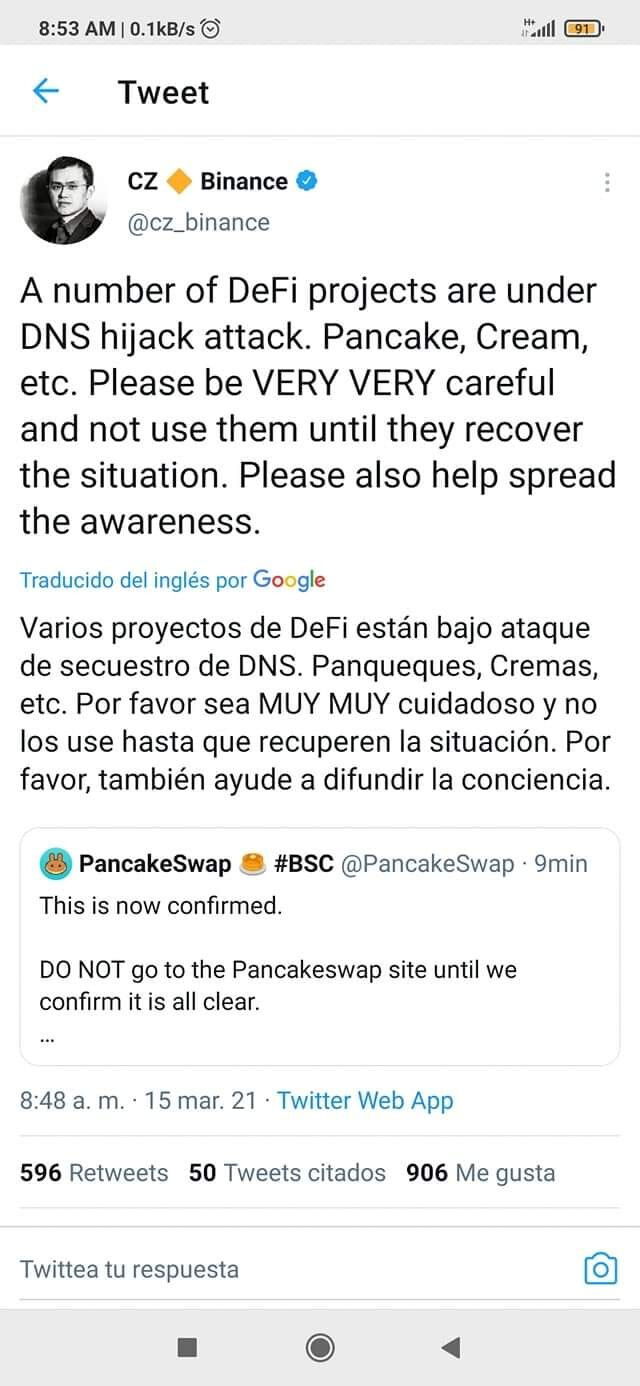The height and width of the screenshot is (1386, 640).
Task: Tap the system home button
Action: (320, 1347)
